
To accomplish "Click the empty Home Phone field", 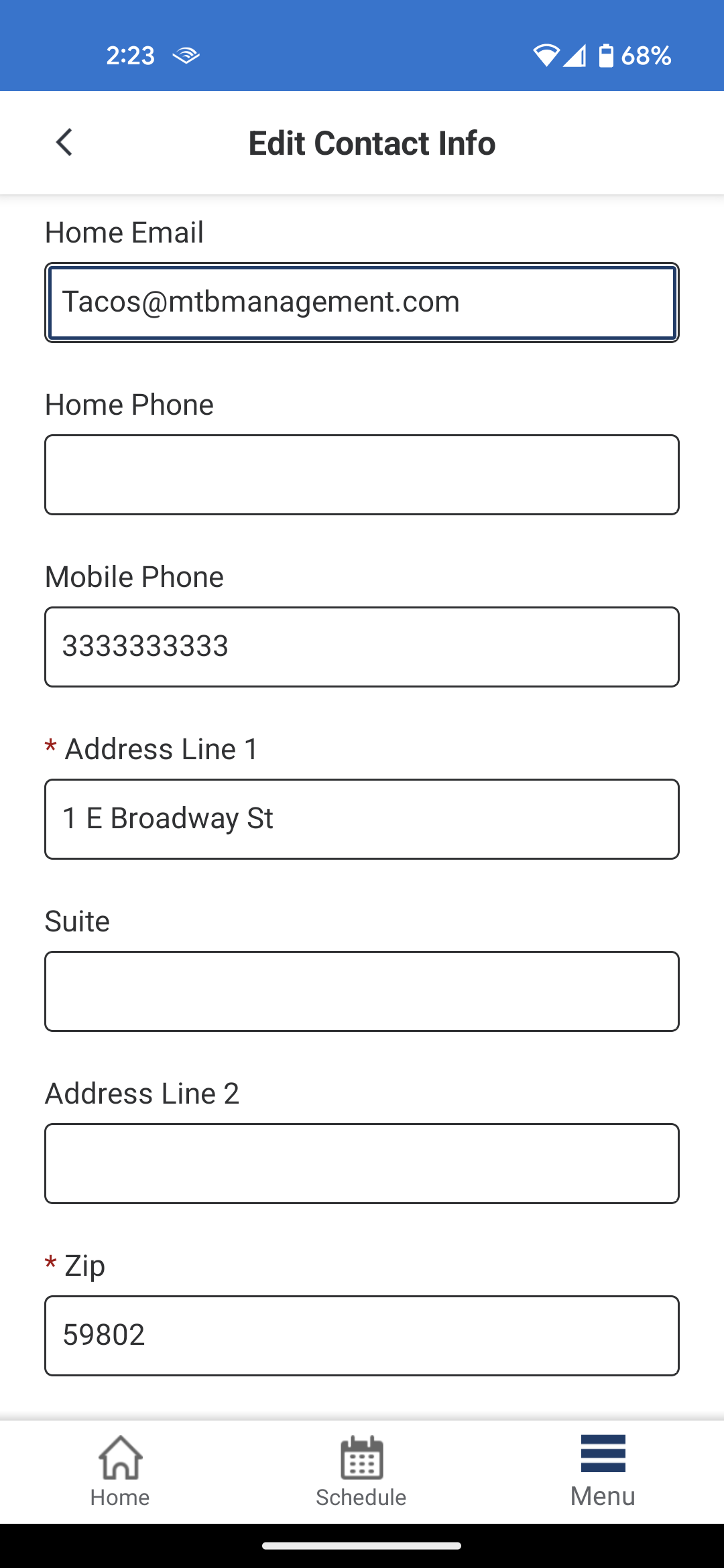I will (362, 474).
